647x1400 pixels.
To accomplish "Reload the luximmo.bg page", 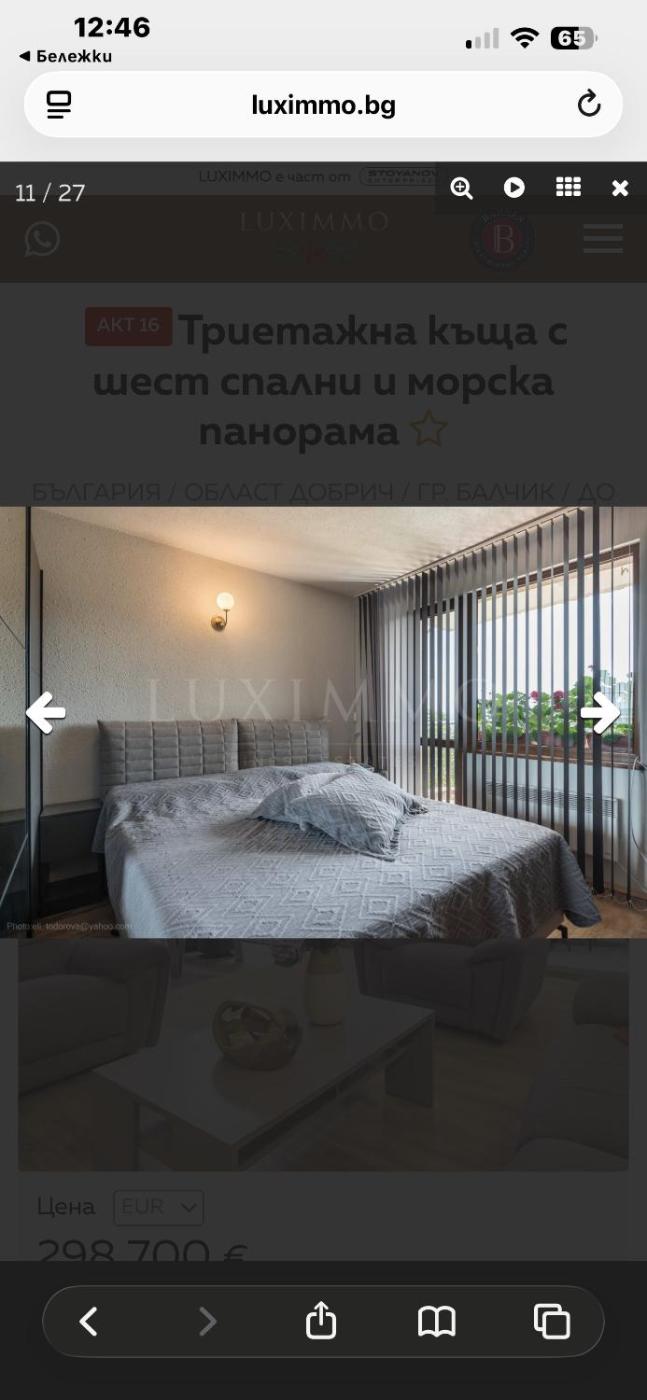I will coord(589,104).
